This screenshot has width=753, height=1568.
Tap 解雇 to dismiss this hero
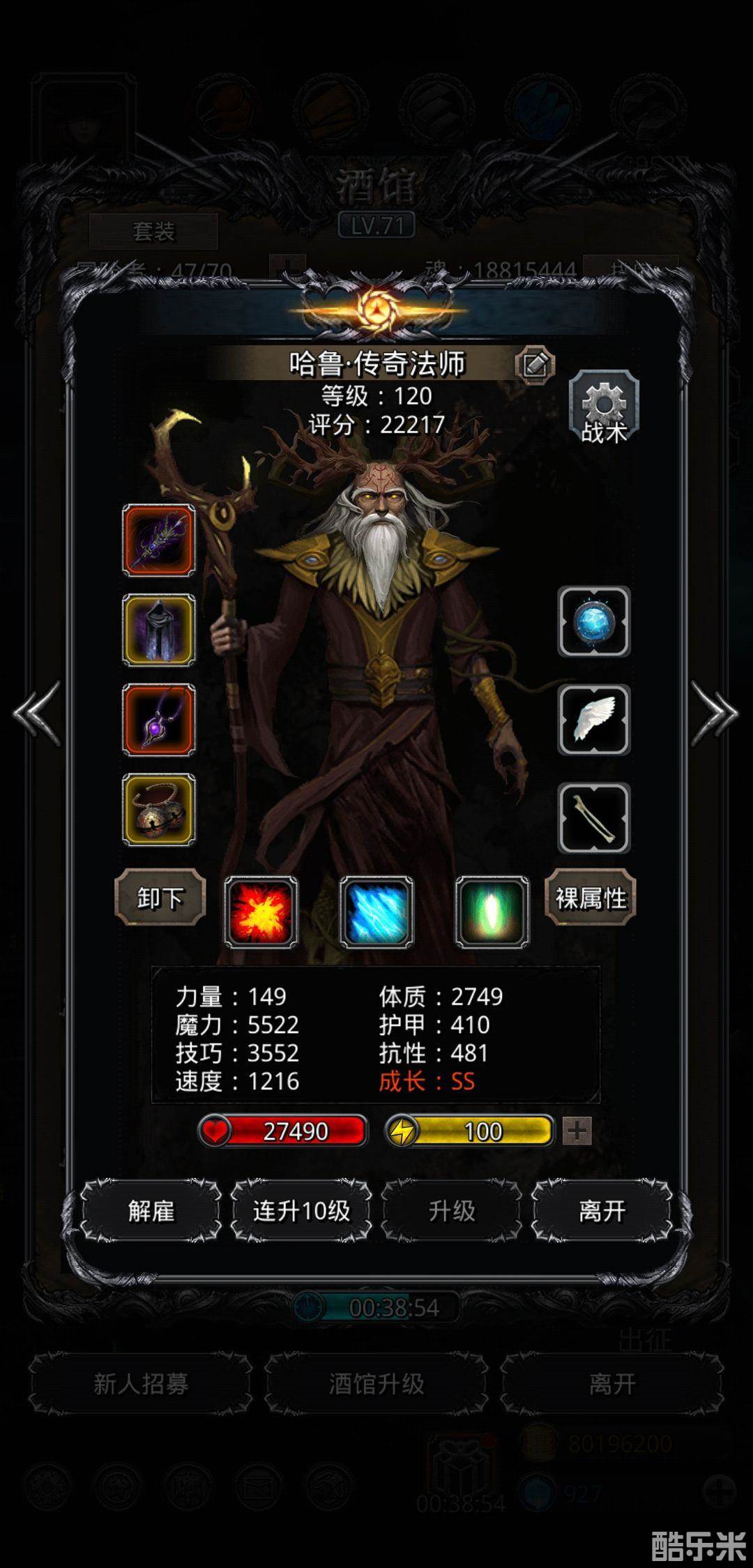[151, 1211]
